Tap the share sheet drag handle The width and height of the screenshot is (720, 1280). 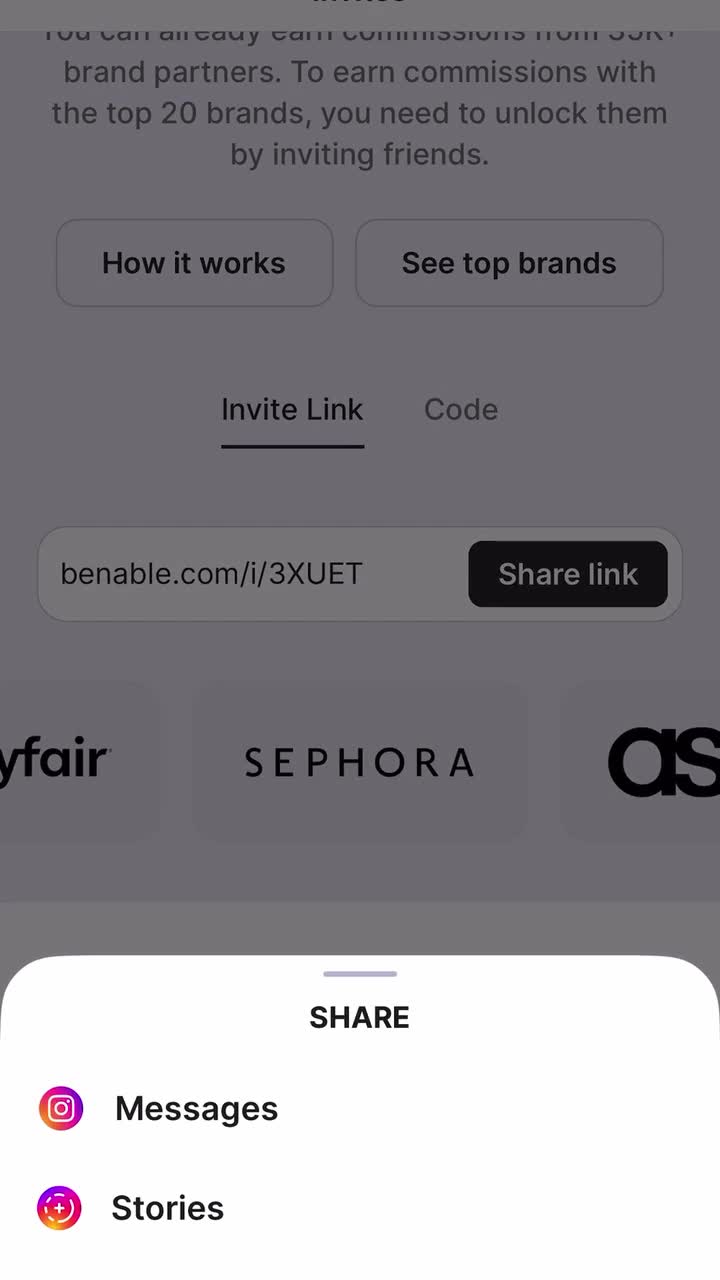pyautogui.click(x=360, y=973)
